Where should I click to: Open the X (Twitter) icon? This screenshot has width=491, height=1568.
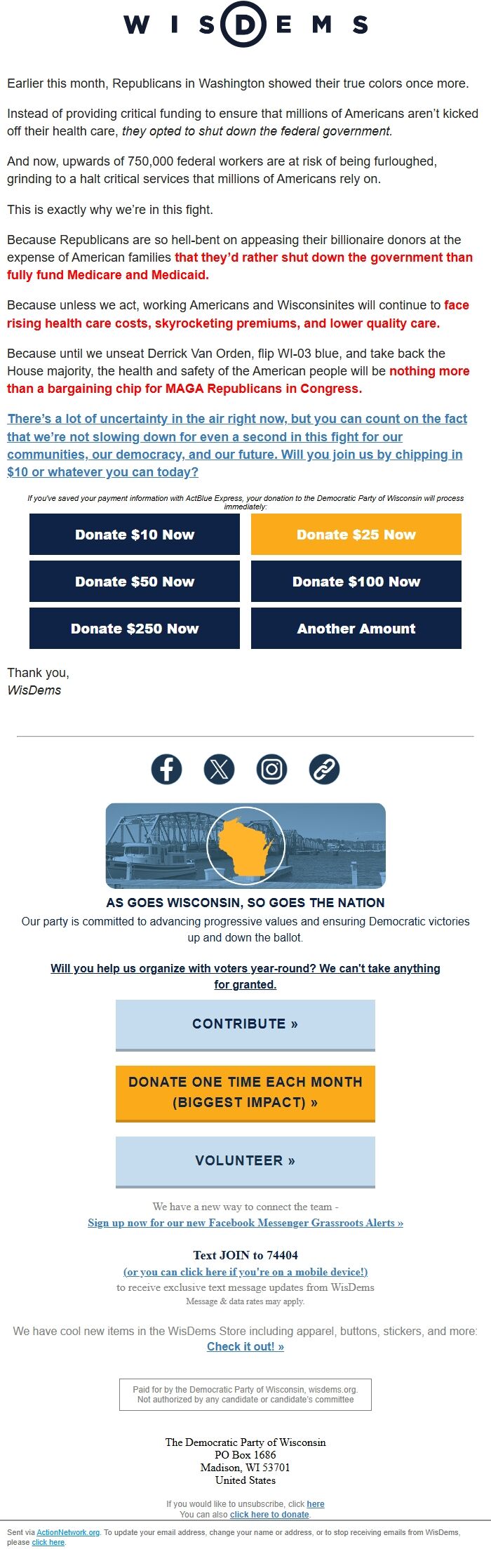tap(219, 770)
